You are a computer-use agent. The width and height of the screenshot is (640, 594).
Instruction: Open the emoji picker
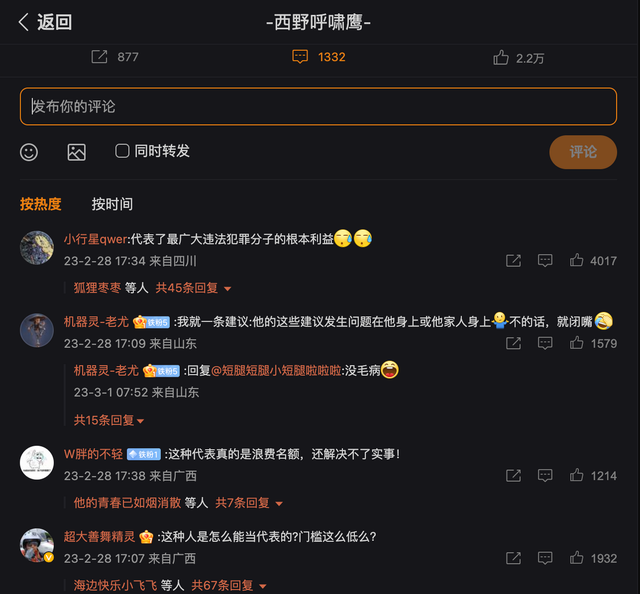(x=29, y=152)
